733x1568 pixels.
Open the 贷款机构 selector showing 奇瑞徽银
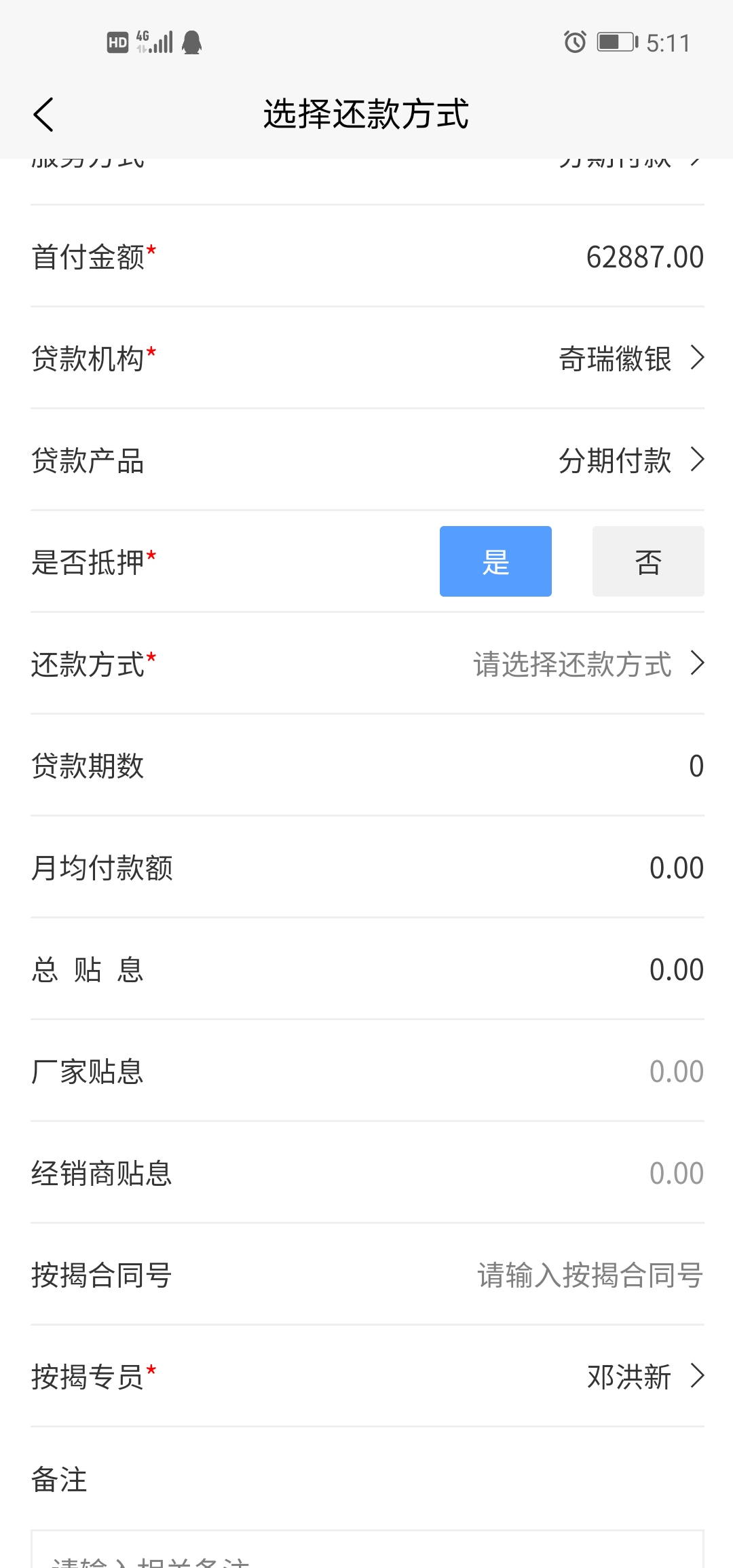(x=630, y=358)
